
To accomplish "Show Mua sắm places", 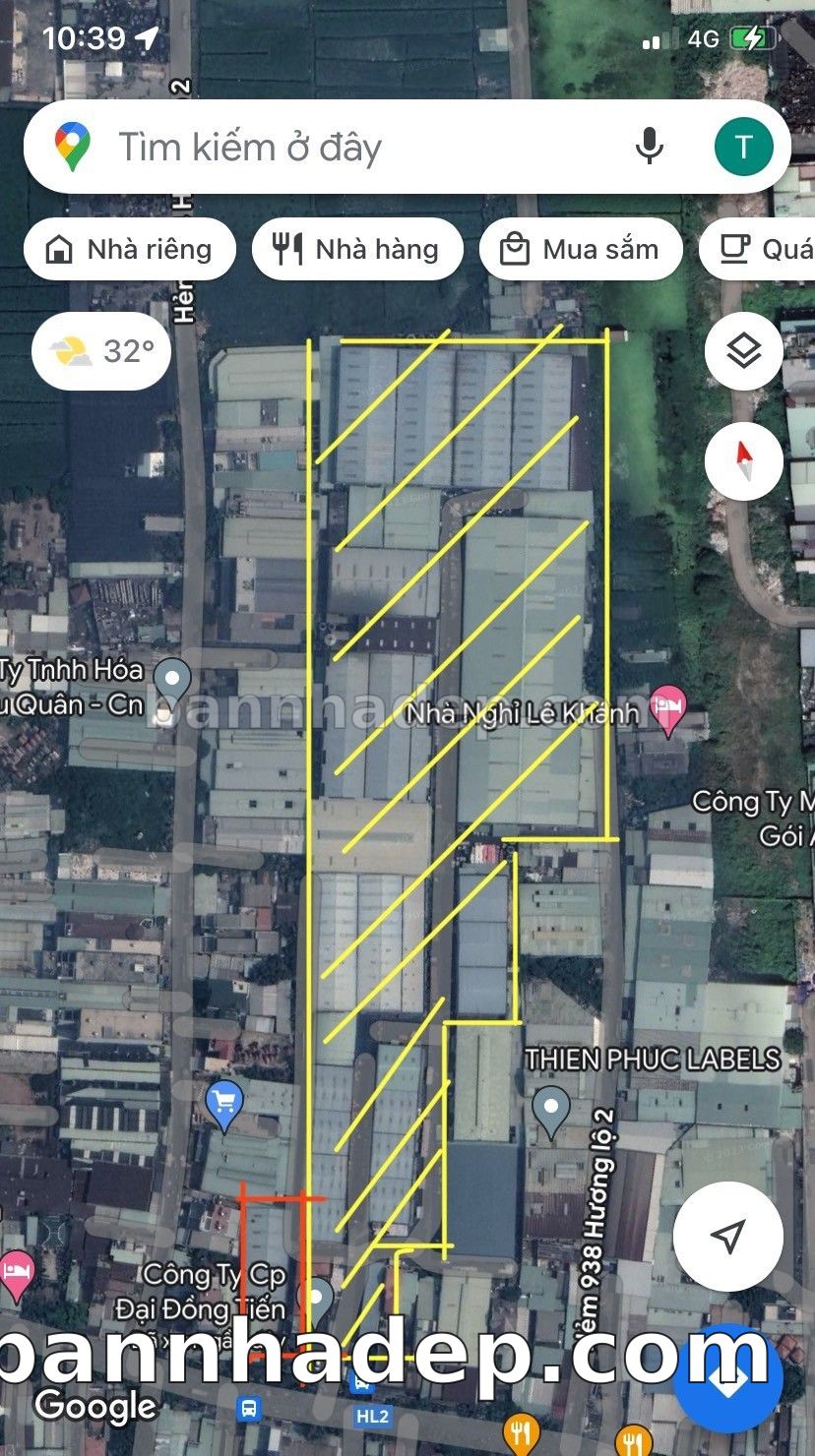I will [x=581, y=250].
